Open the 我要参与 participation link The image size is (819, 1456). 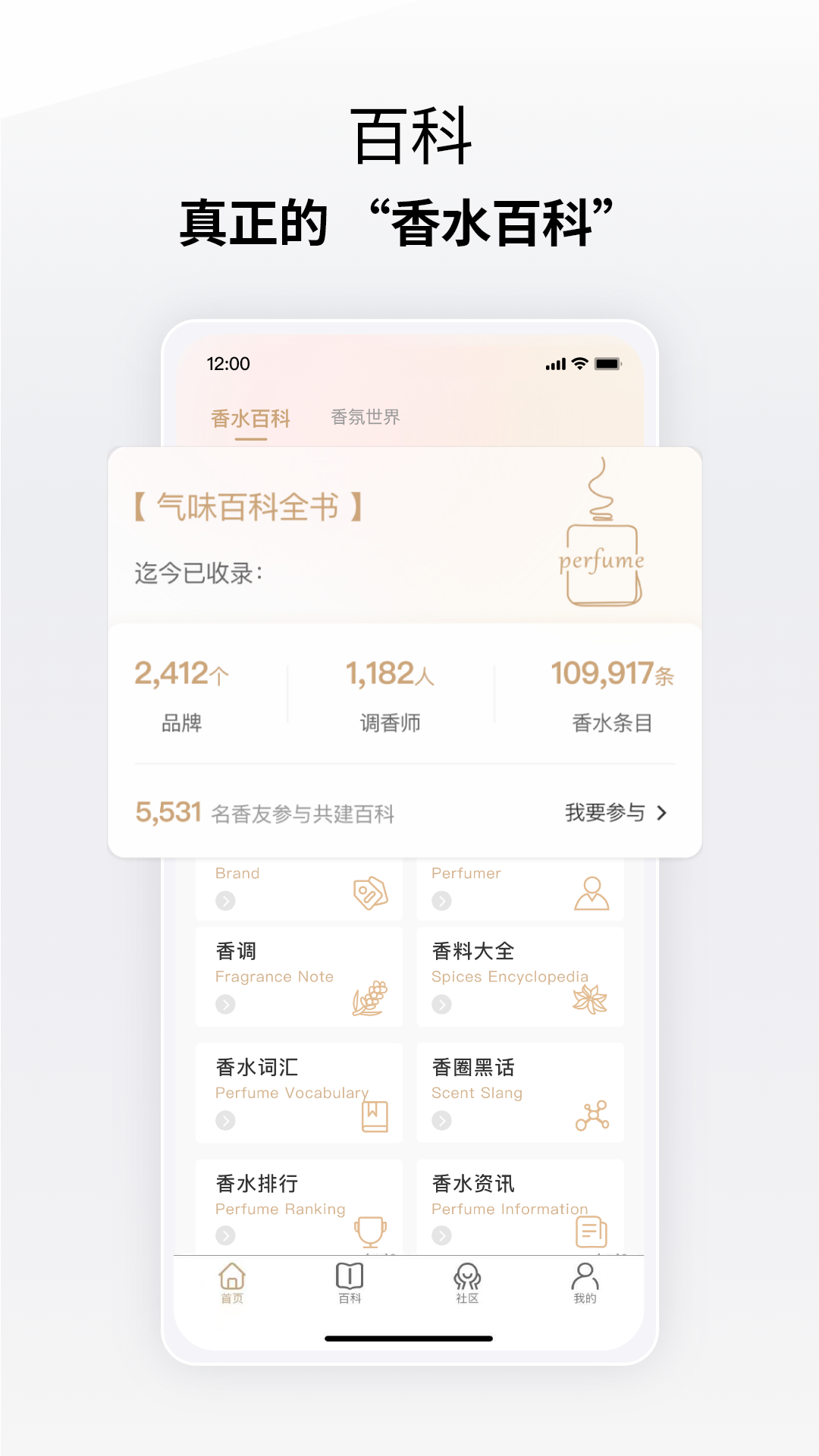[x=604, y=812]
